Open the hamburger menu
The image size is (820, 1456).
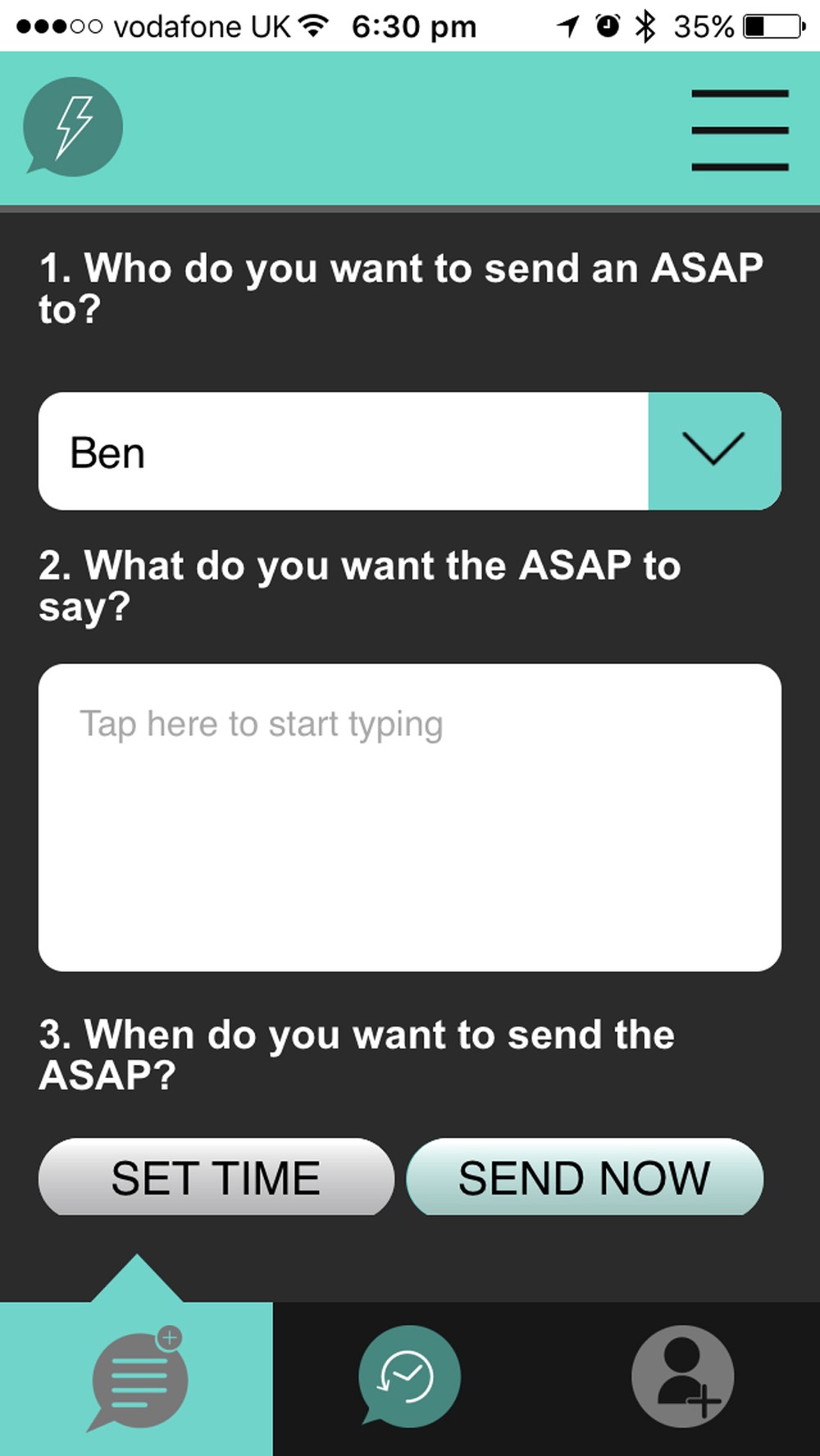(x=740, y=130)
